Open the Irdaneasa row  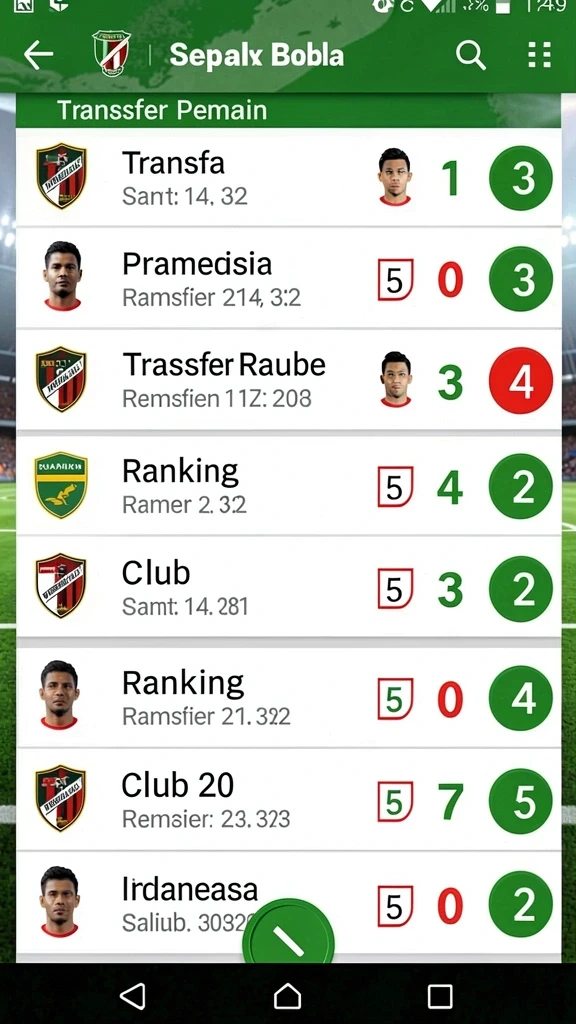[288, 904]
